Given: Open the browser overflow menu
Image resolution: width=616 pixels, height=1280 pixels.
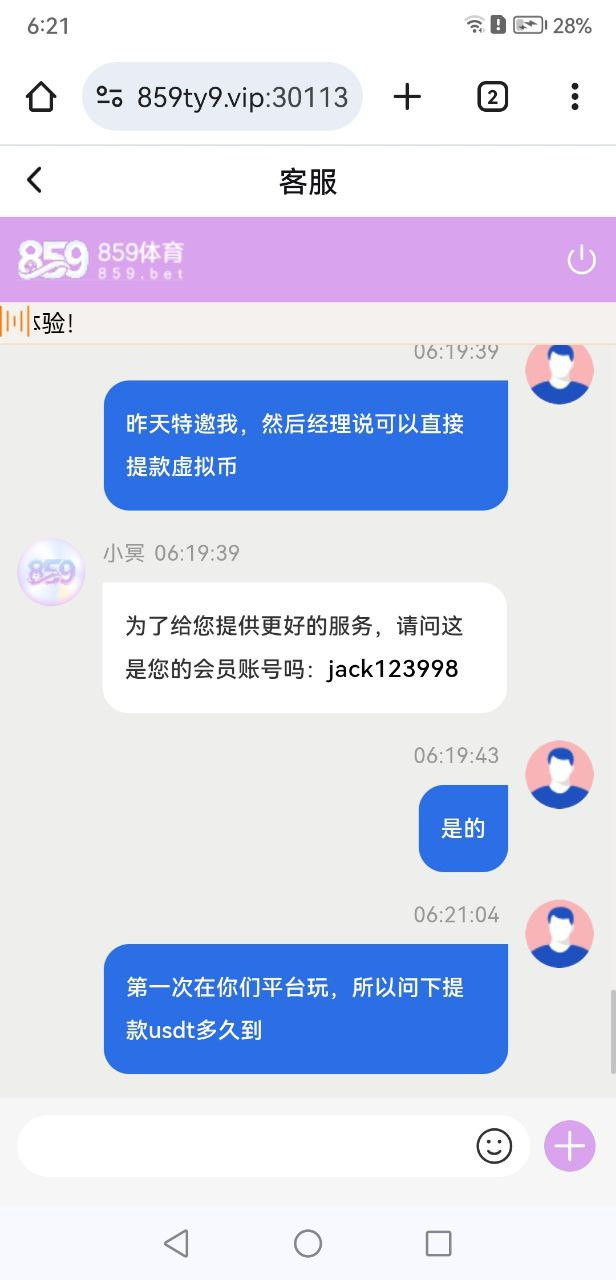Looking at the screenshot, I should pyautogui.click(x=574, y=97).
